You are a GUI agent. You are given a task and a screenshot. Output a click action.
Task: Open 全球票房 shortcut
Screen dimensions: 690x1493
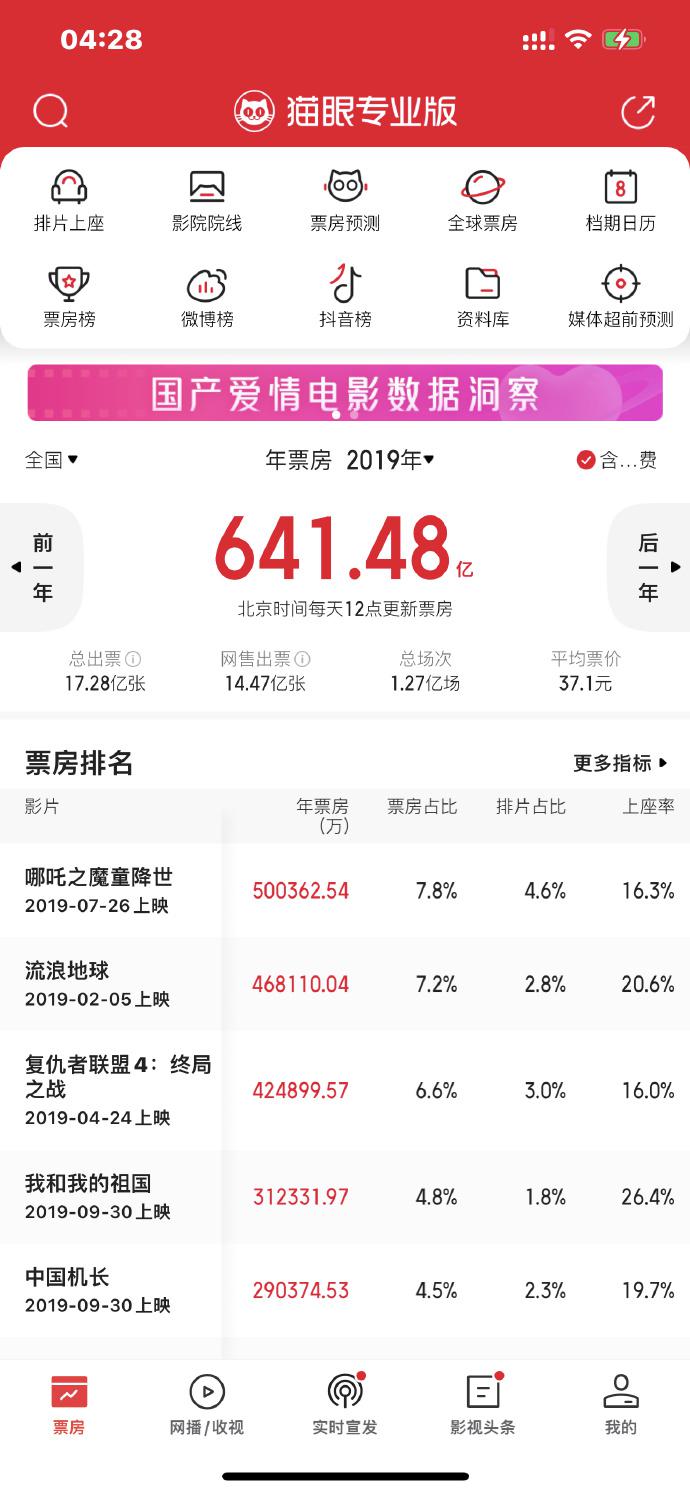482,200
